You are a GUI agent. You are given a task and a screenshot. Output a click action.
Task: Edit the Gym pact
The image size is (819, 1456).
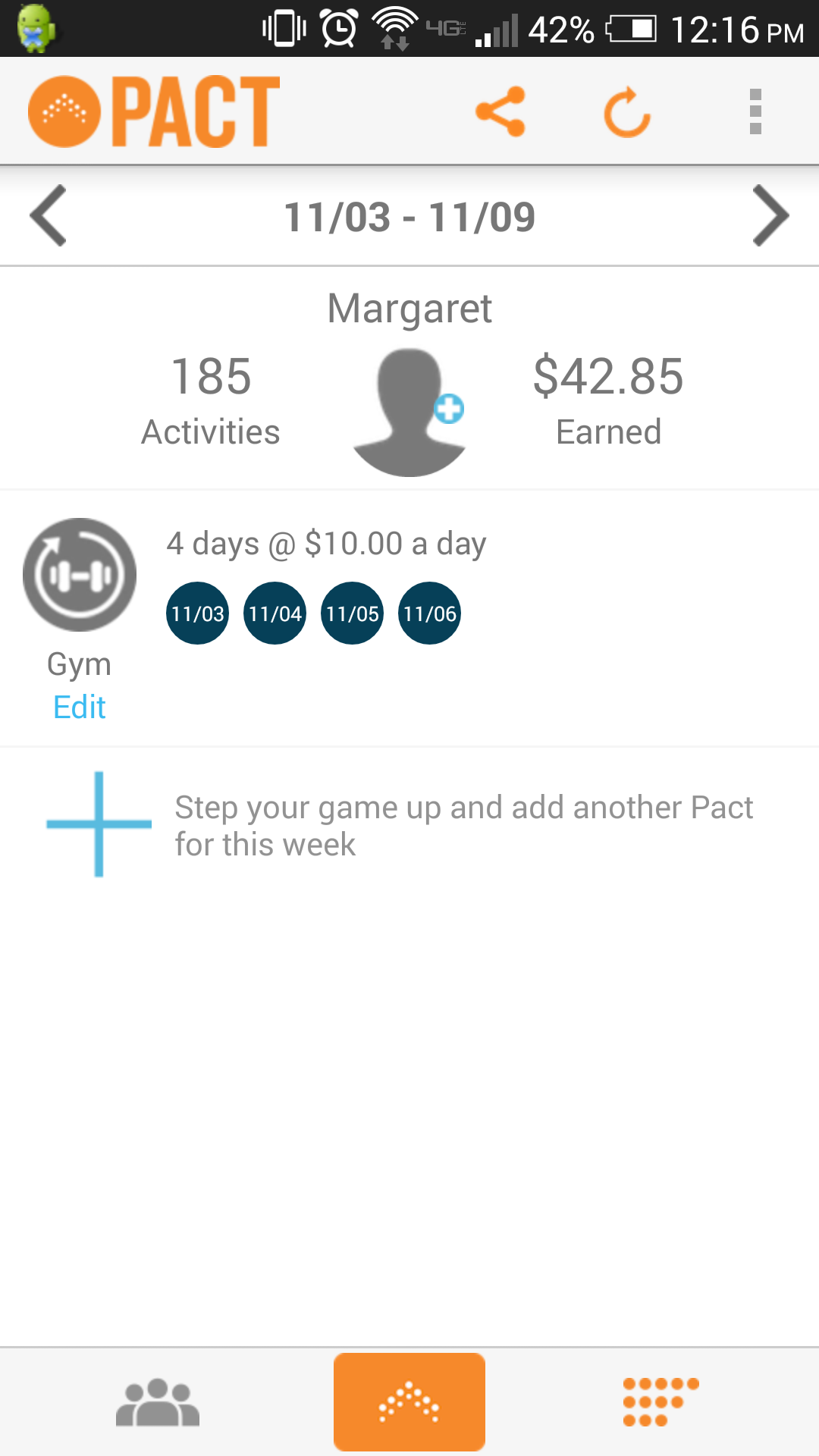80,707
